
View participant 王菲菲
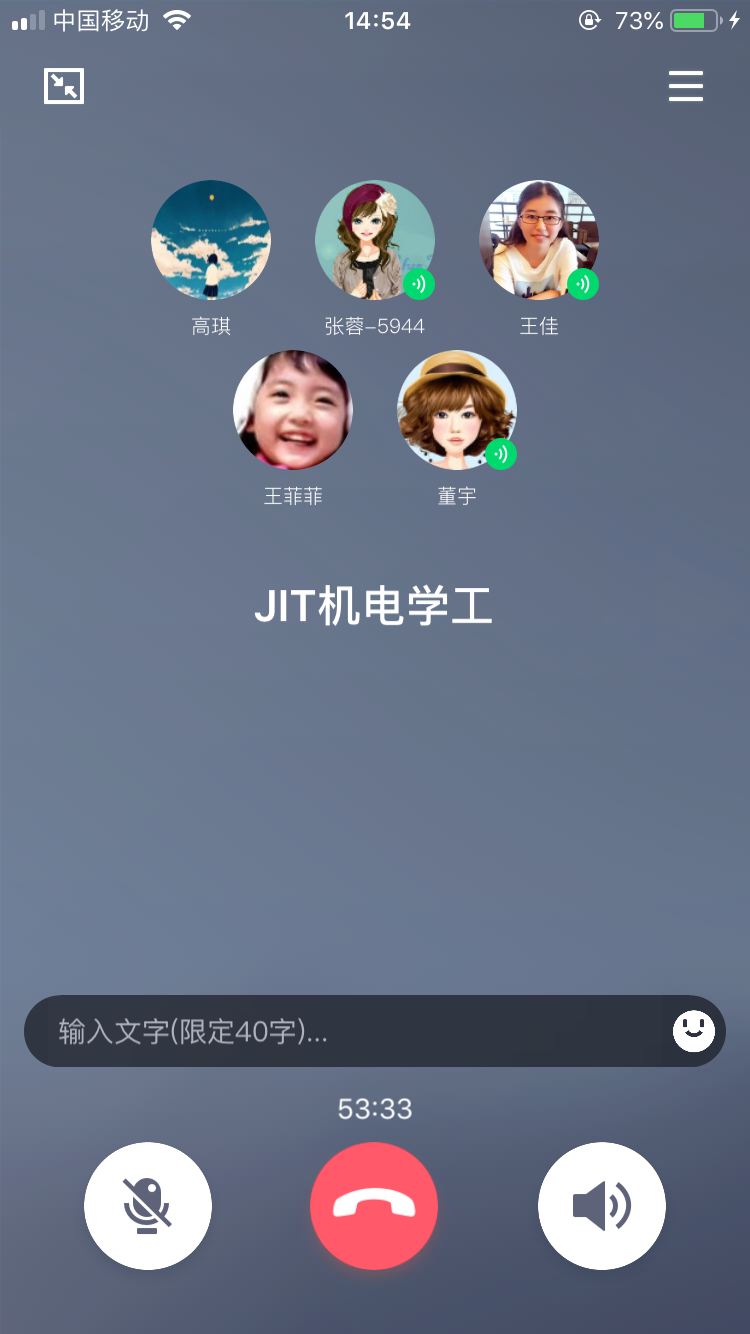293,410
